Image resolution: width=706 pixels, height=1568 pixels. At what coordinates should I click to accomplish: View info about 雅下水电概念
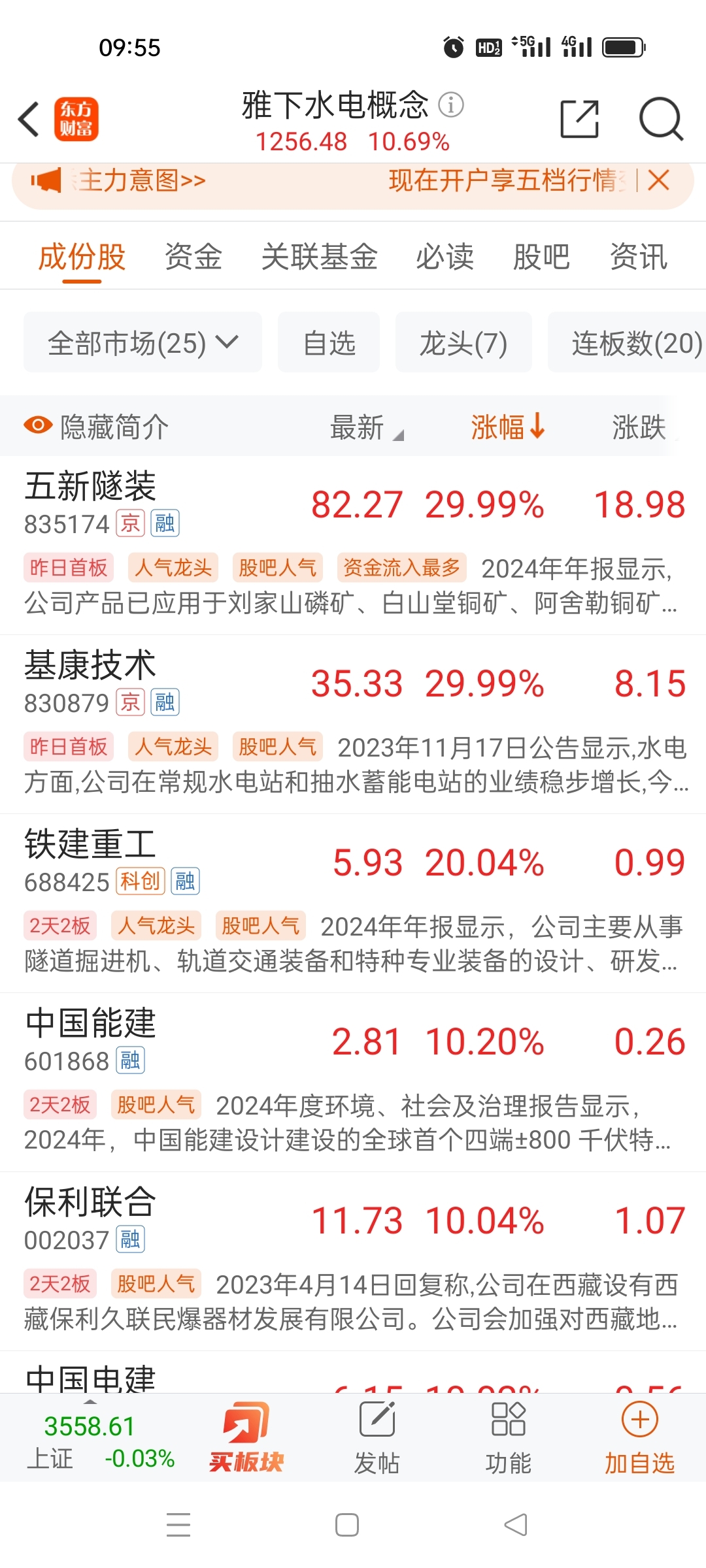tap(450, 105)
